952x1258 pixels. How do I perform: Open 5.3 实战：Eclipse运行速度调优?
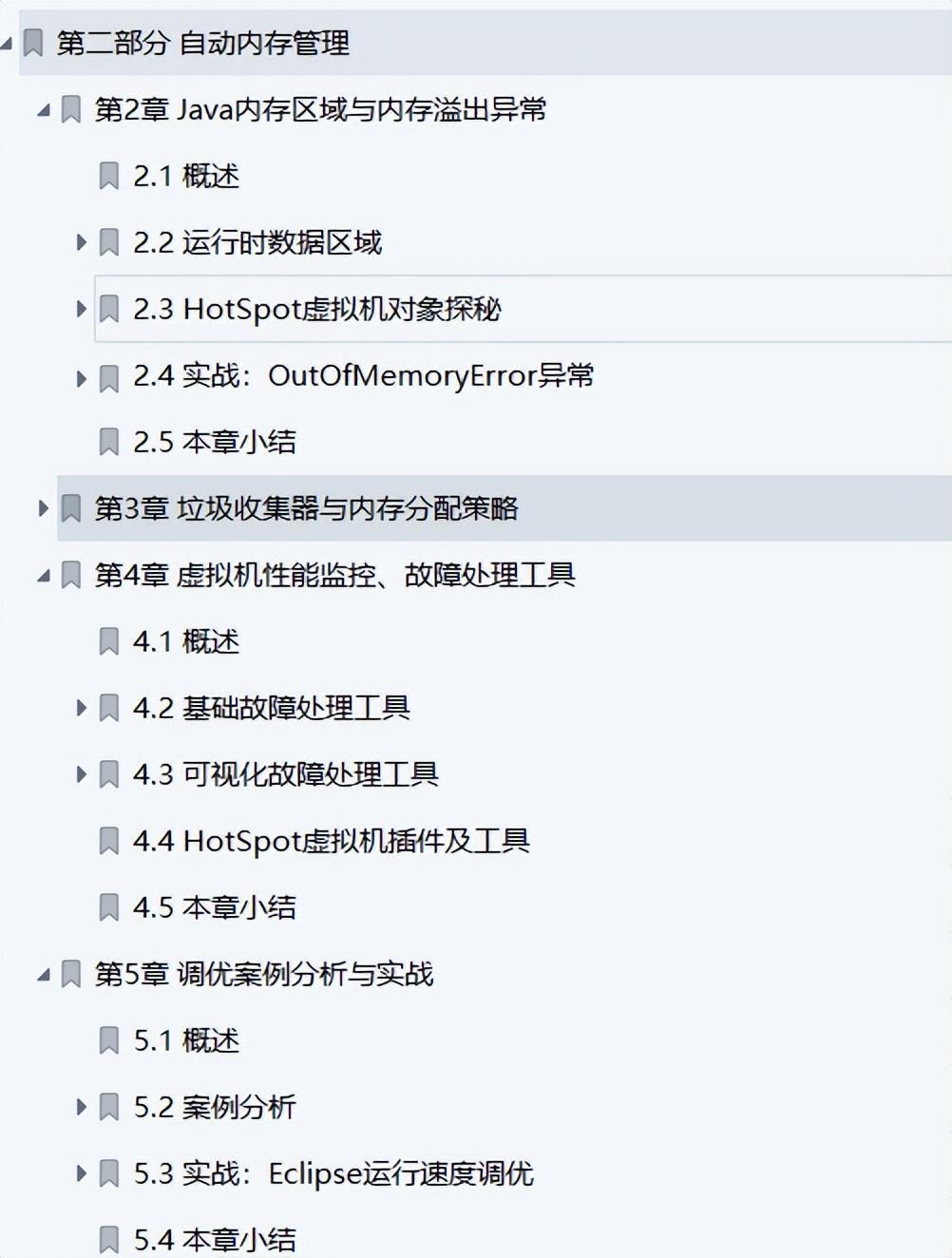pyautogui.click(x=333, y=1174)
